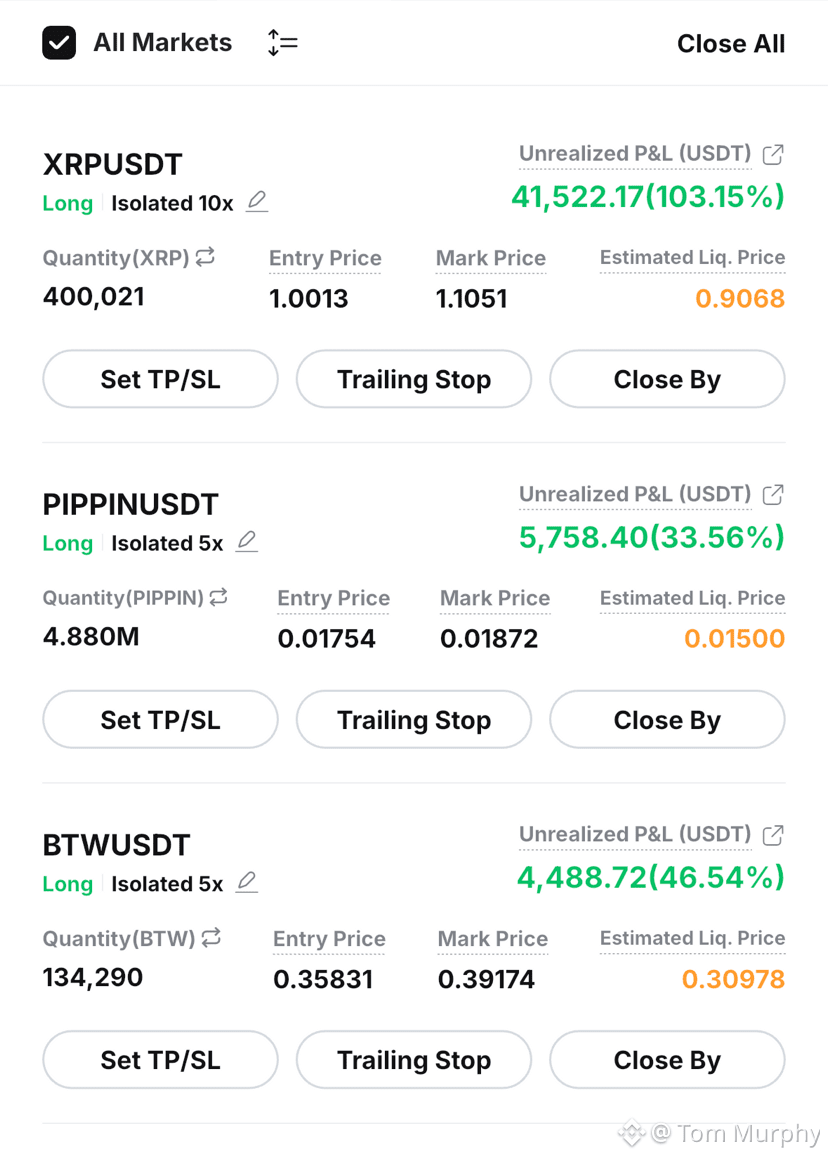This screenshot has width=828, height=1158.
Task: Share PIPPINUSDT unrealized P&L
Action: click(x=773, y=495)
